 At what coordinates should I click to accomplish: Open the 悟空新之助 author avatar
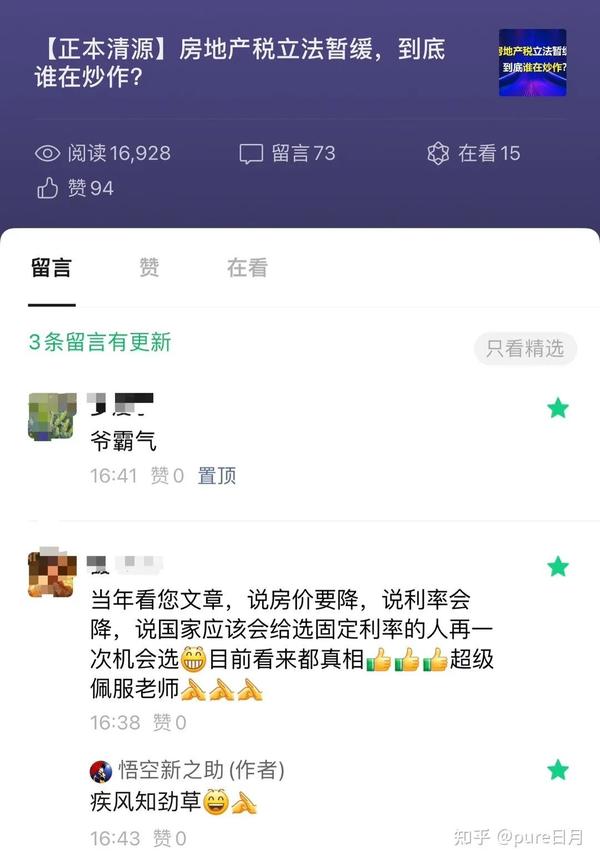point(101,771)
